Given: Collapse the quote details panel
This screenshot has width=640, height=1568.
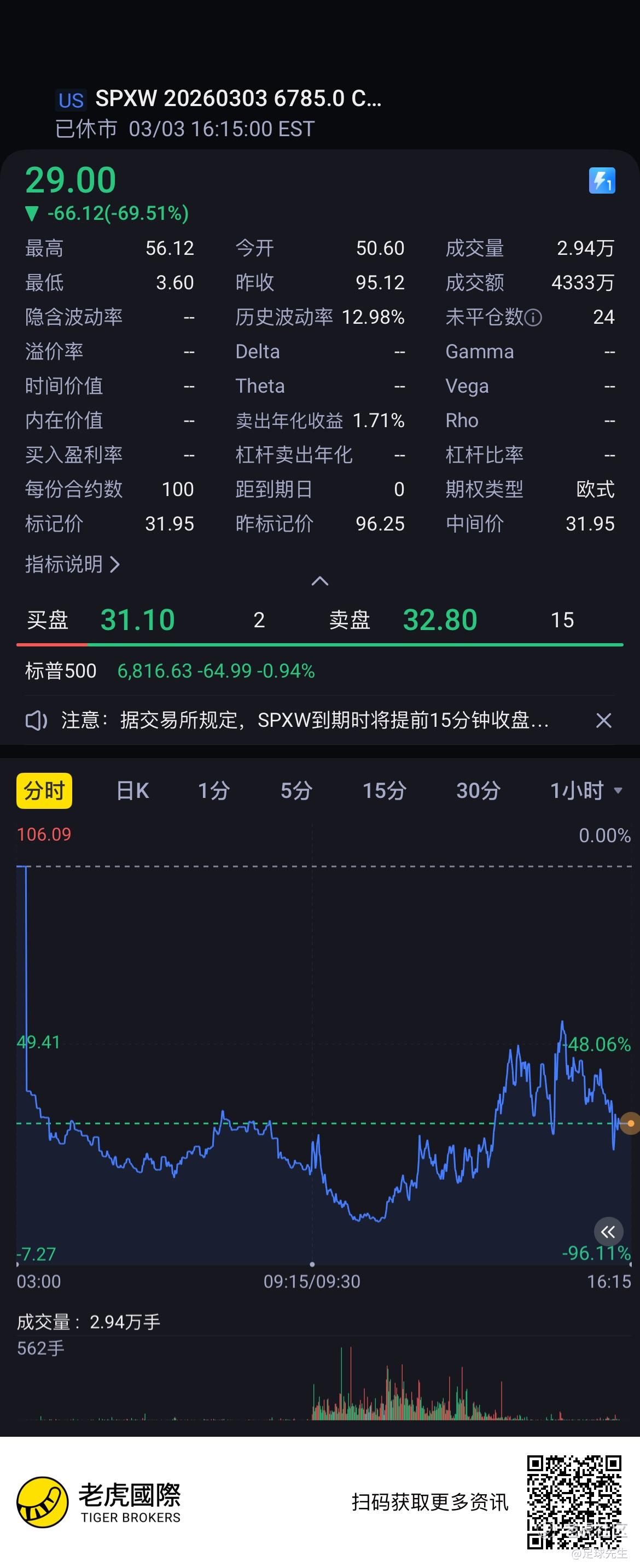Looking at the screenshot, I should click(x=319, y=581).
